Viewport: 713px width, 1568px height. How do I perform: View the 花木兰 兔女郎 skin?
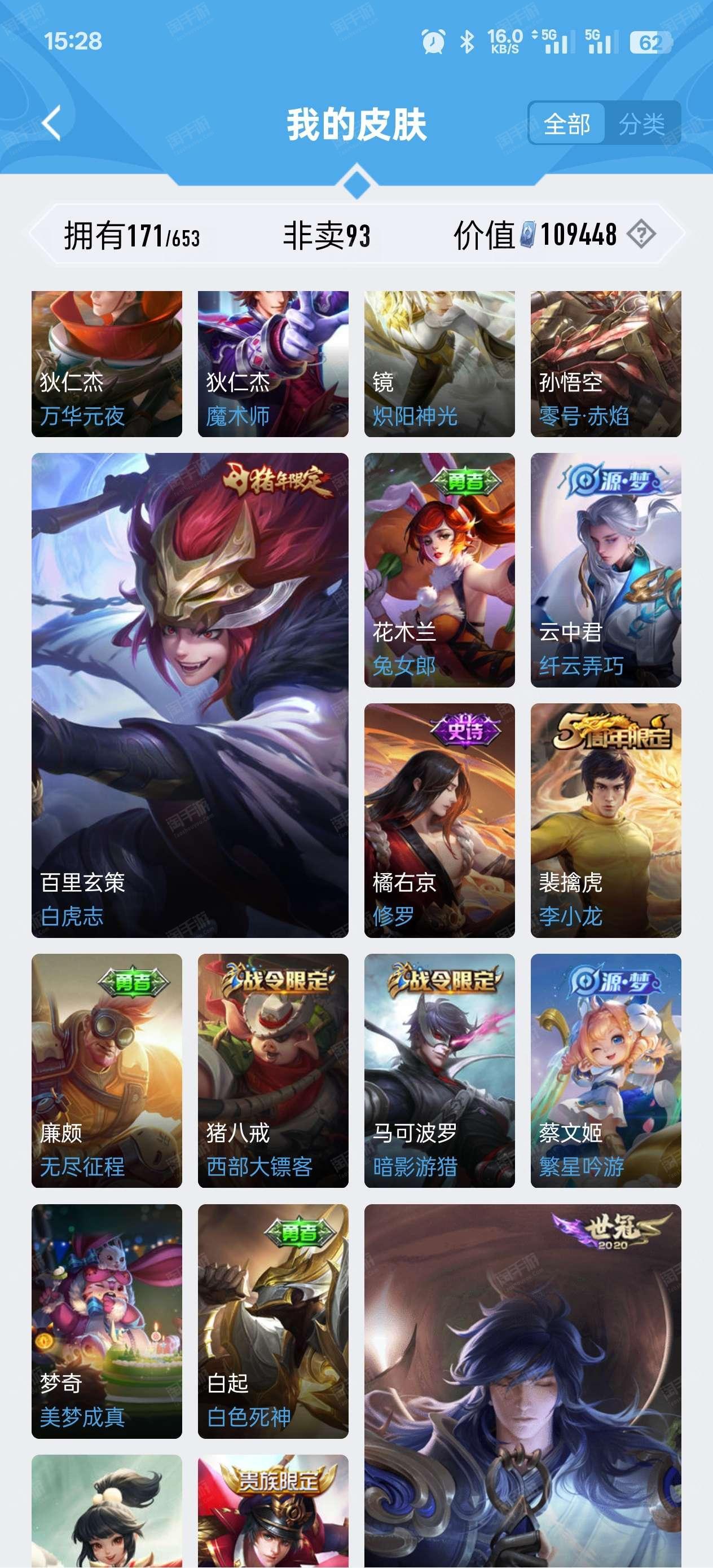click(439, 570)
